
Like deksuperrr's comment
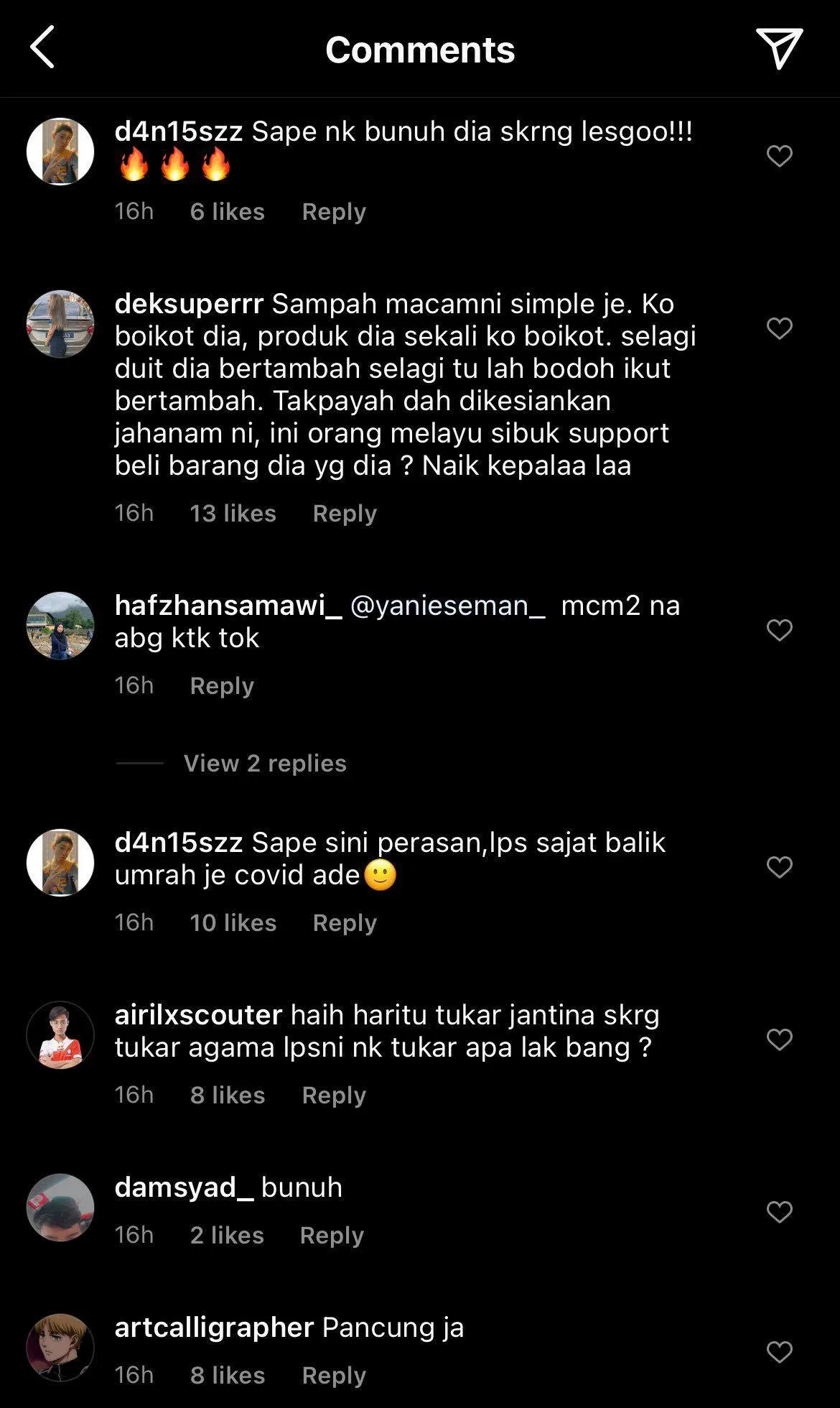coord(779,328)
